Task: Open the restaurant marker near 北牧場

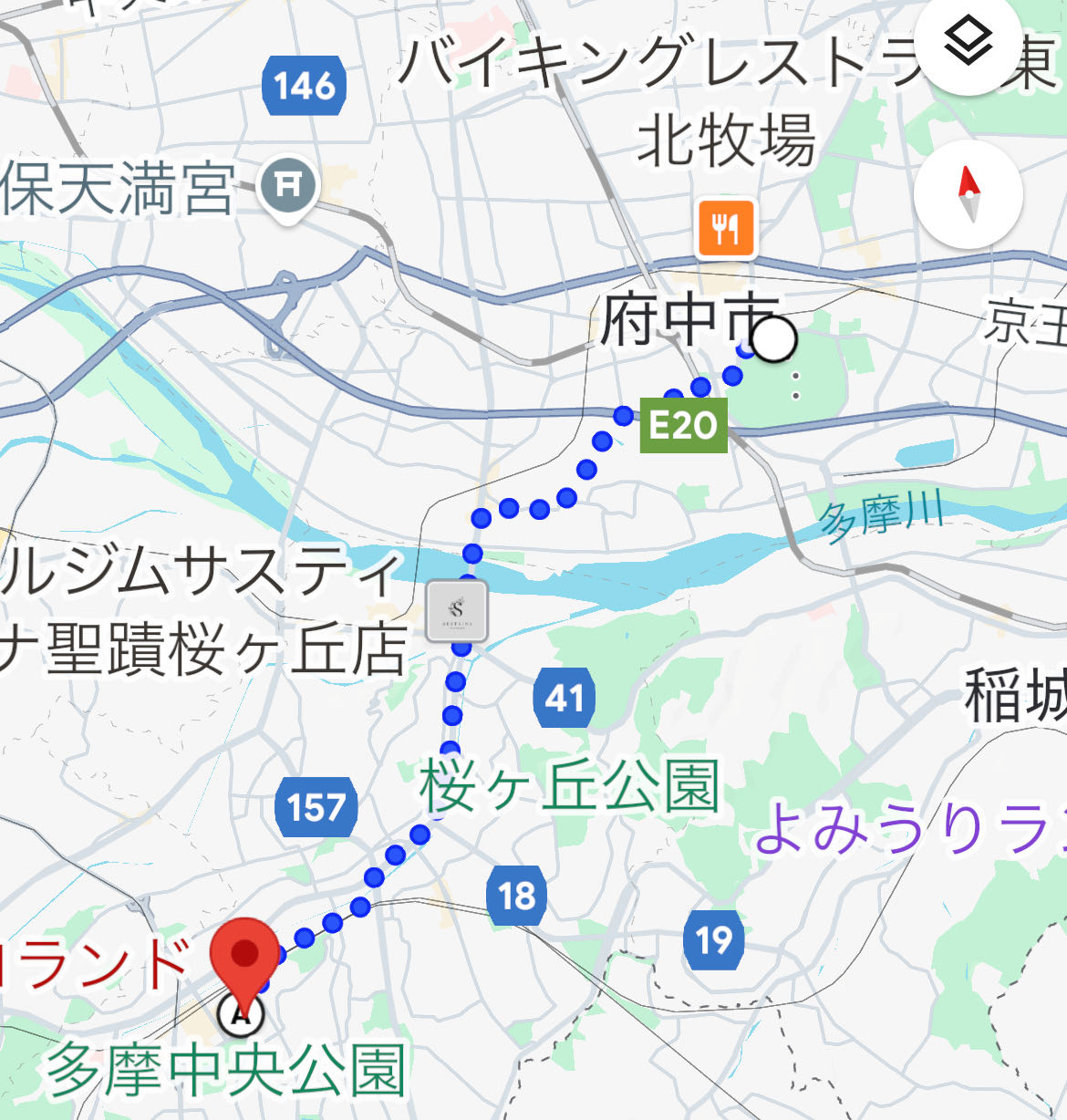Action: 726,228
